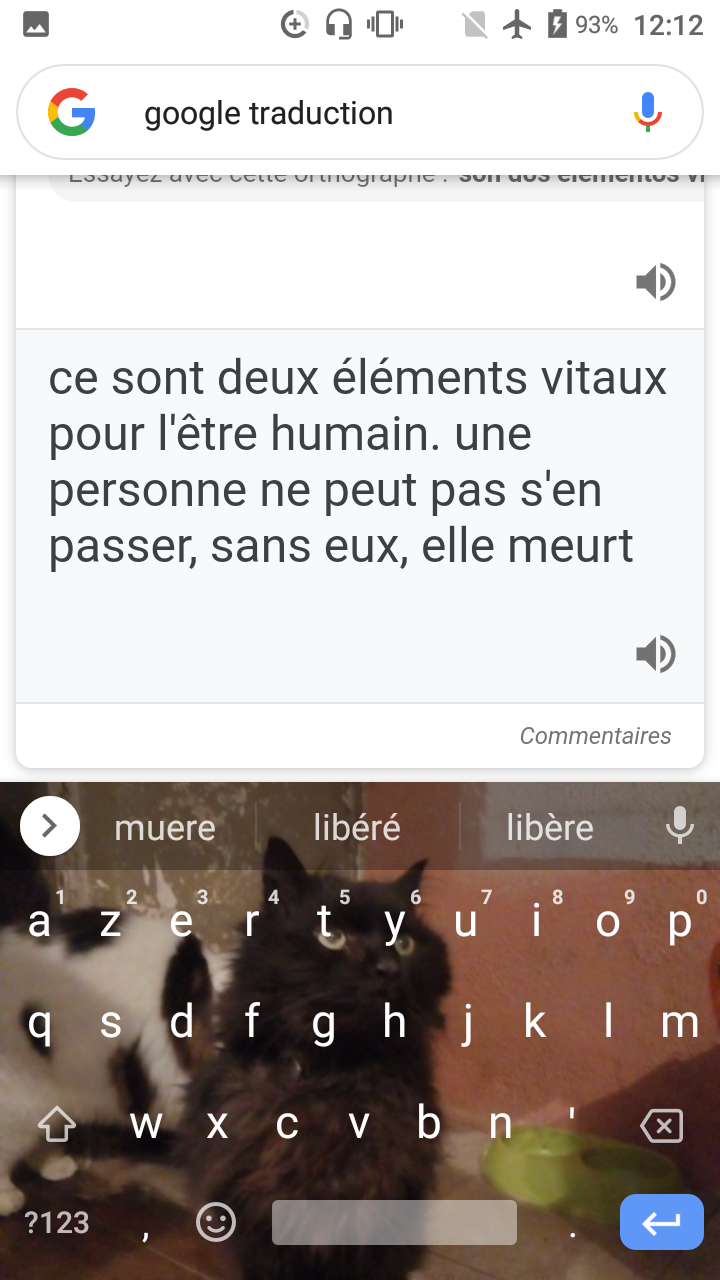Viewport: 720px width, 1280px height.
Task: Switch keyboard to ?123 symbols
Action: click(x=57, y=1222)
